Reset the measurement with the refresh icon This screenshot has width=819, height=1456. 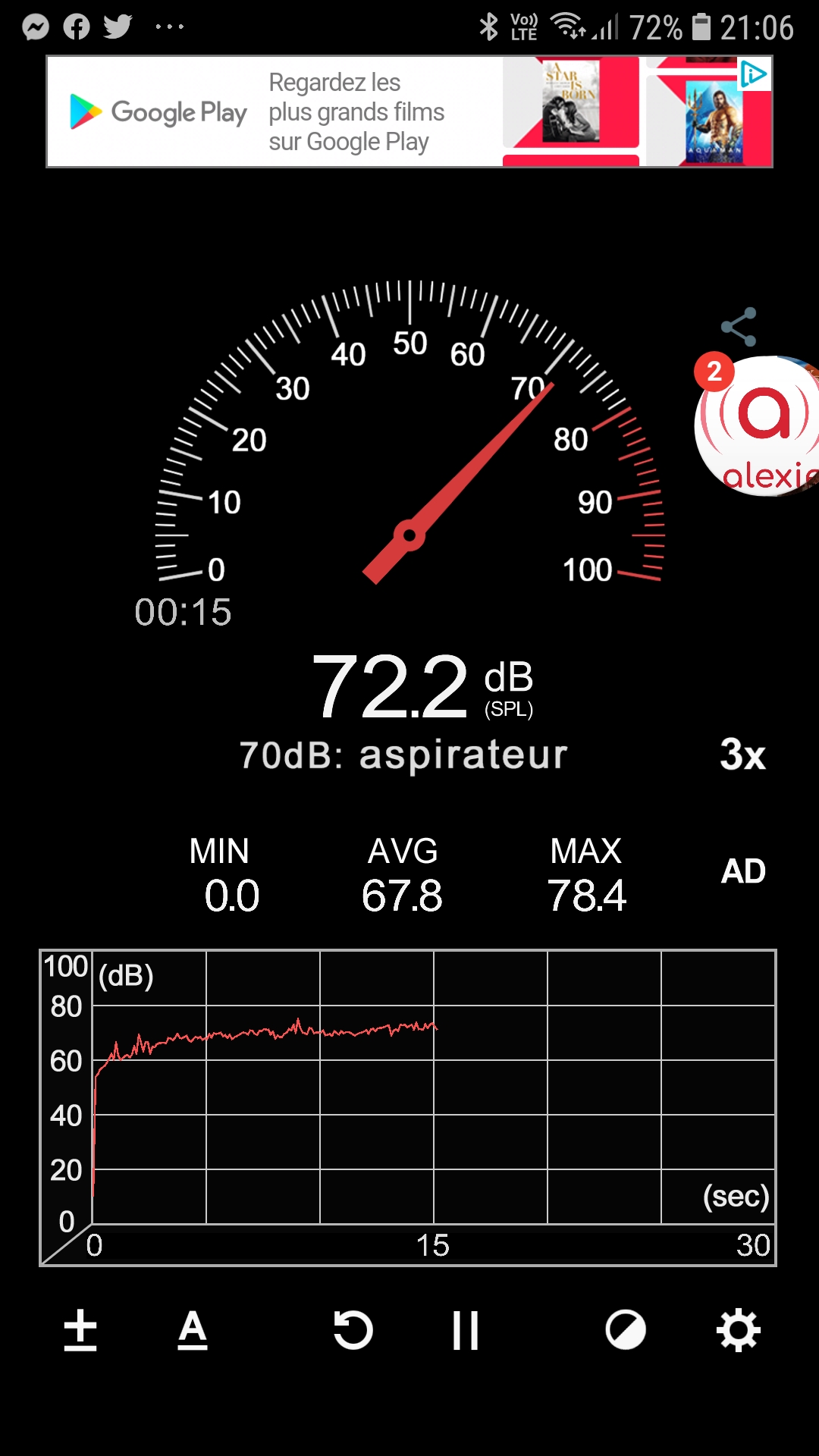(x=353, y=1330)
